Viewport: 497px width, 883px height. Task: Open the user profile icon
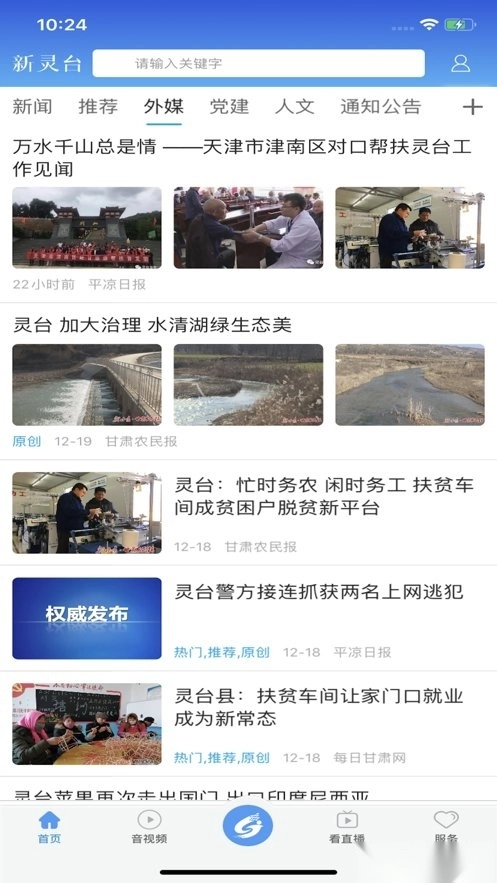[460, 63]
